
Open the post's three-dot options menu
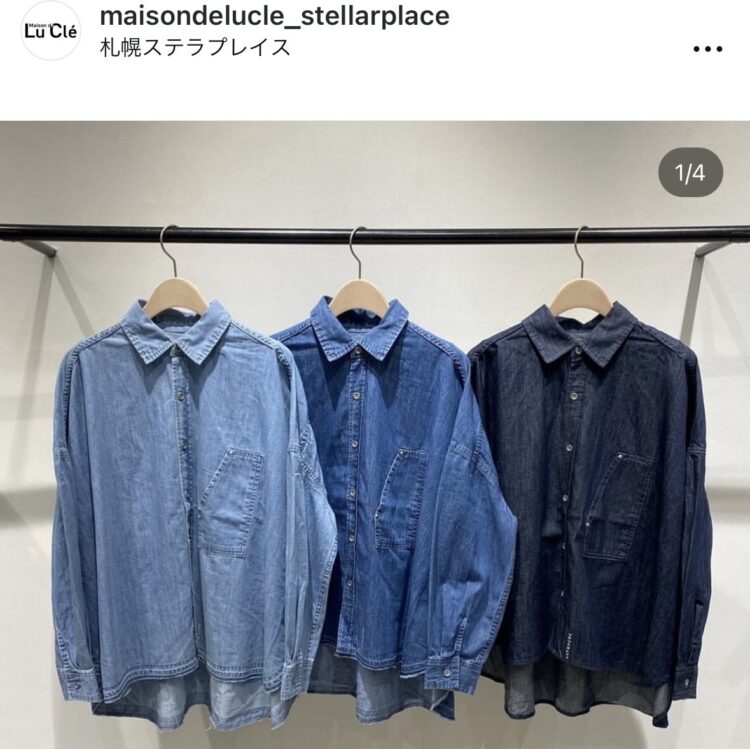pyautogui.click(x=707, y=48)
